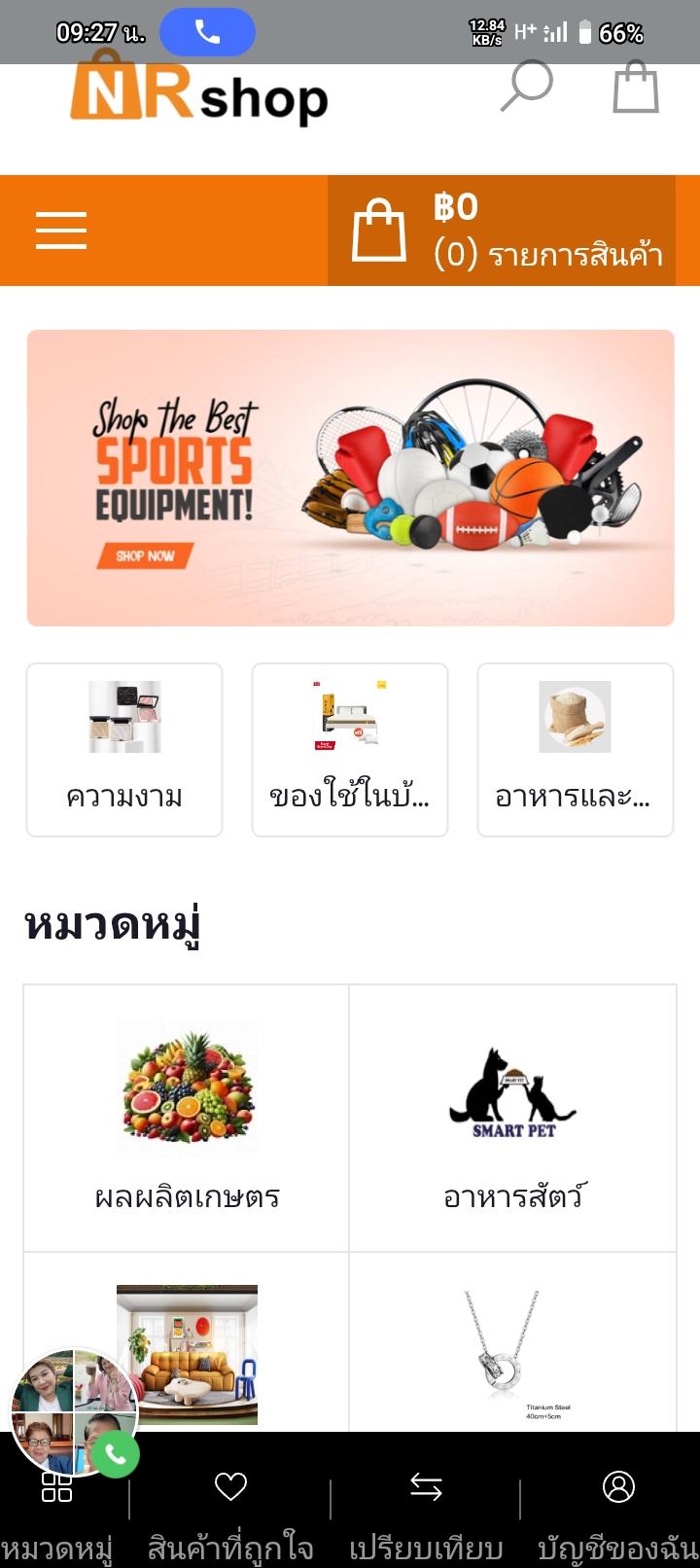This screenshot has width=700, height=1568.
Task: Return to the ongoing call pill
Action: pos(207,32)
